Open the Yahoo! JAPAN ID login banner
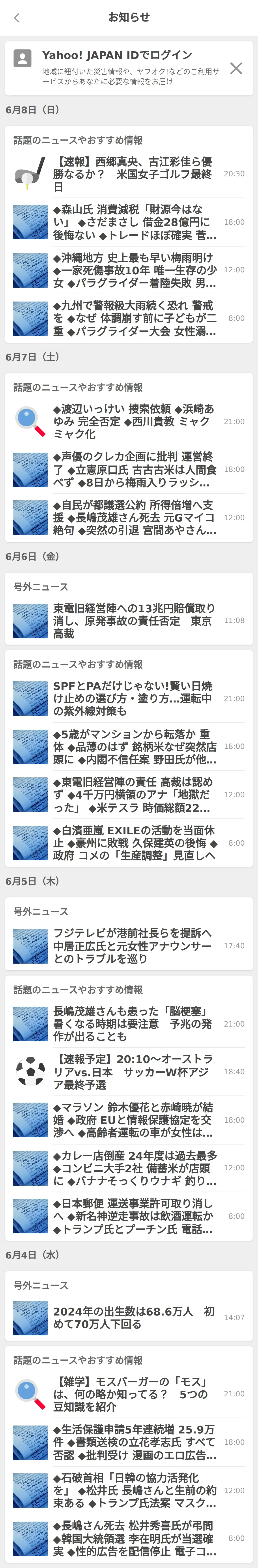Viewport: 258px width, 1568px height. pos(122,68)
